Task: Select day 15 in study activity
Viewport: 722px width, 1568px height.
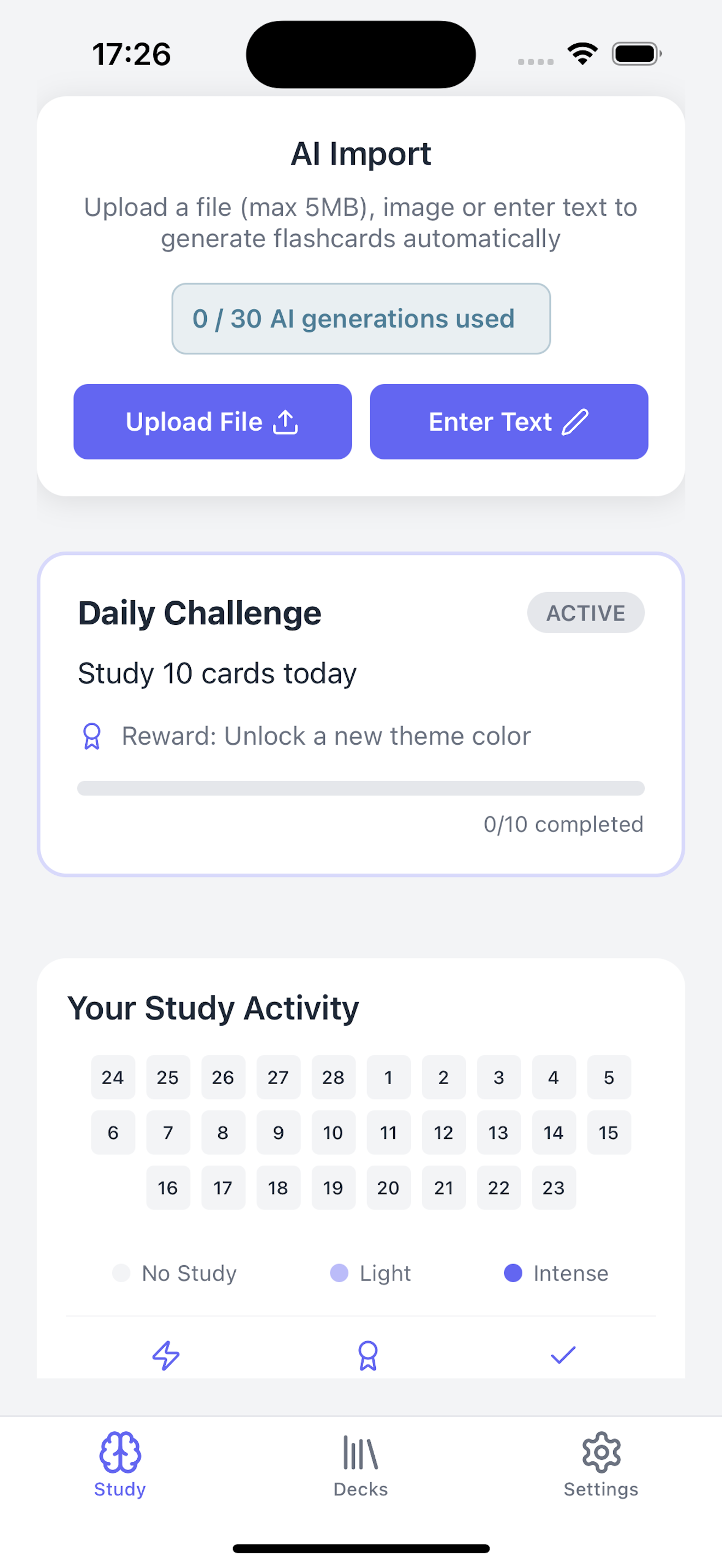Action: pyautogui.click(x=608, y=1133)
